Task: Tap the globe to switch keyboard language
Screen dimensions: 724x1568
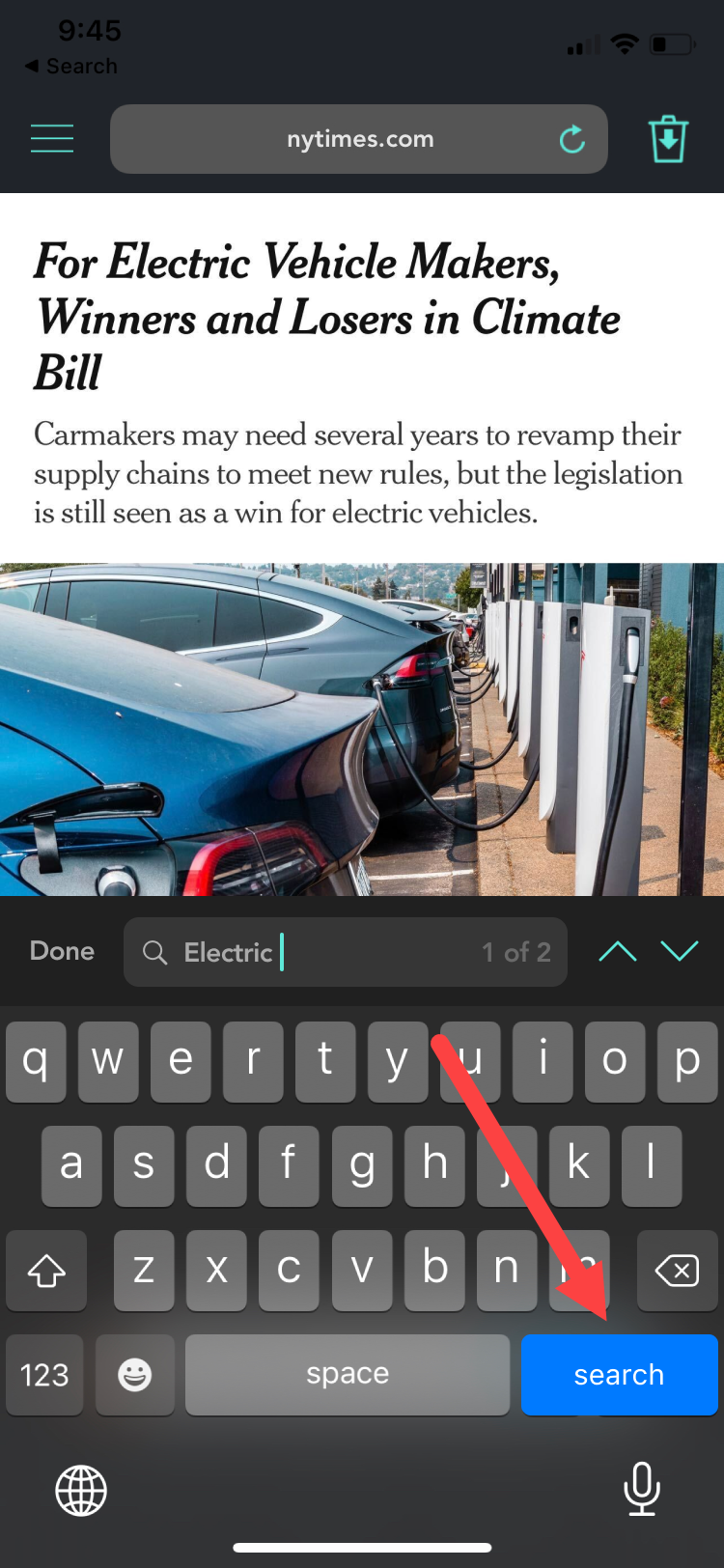Action: pyautogui.click(x=81, y=1490)
